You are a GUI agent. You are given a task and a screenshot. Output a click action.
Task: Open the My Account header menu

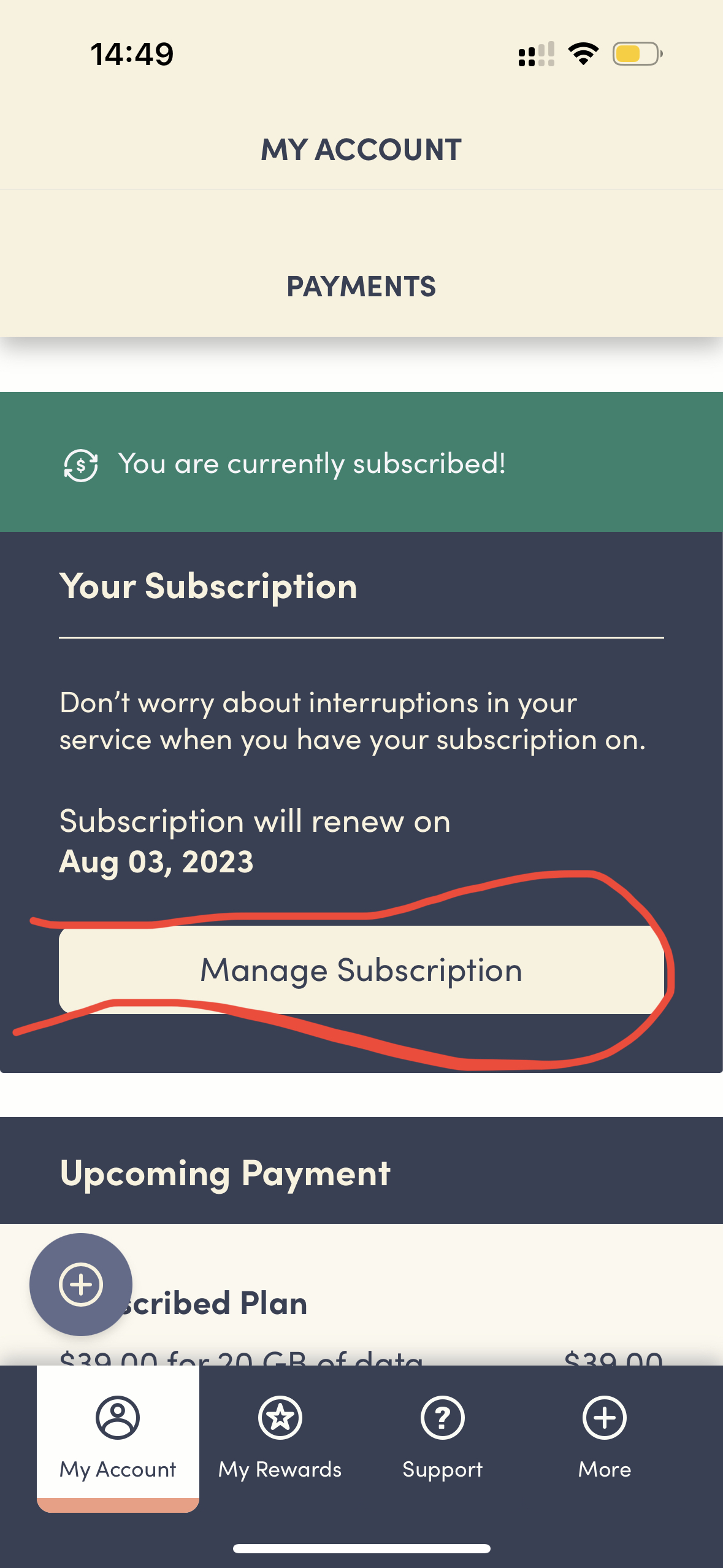point(361,149)
